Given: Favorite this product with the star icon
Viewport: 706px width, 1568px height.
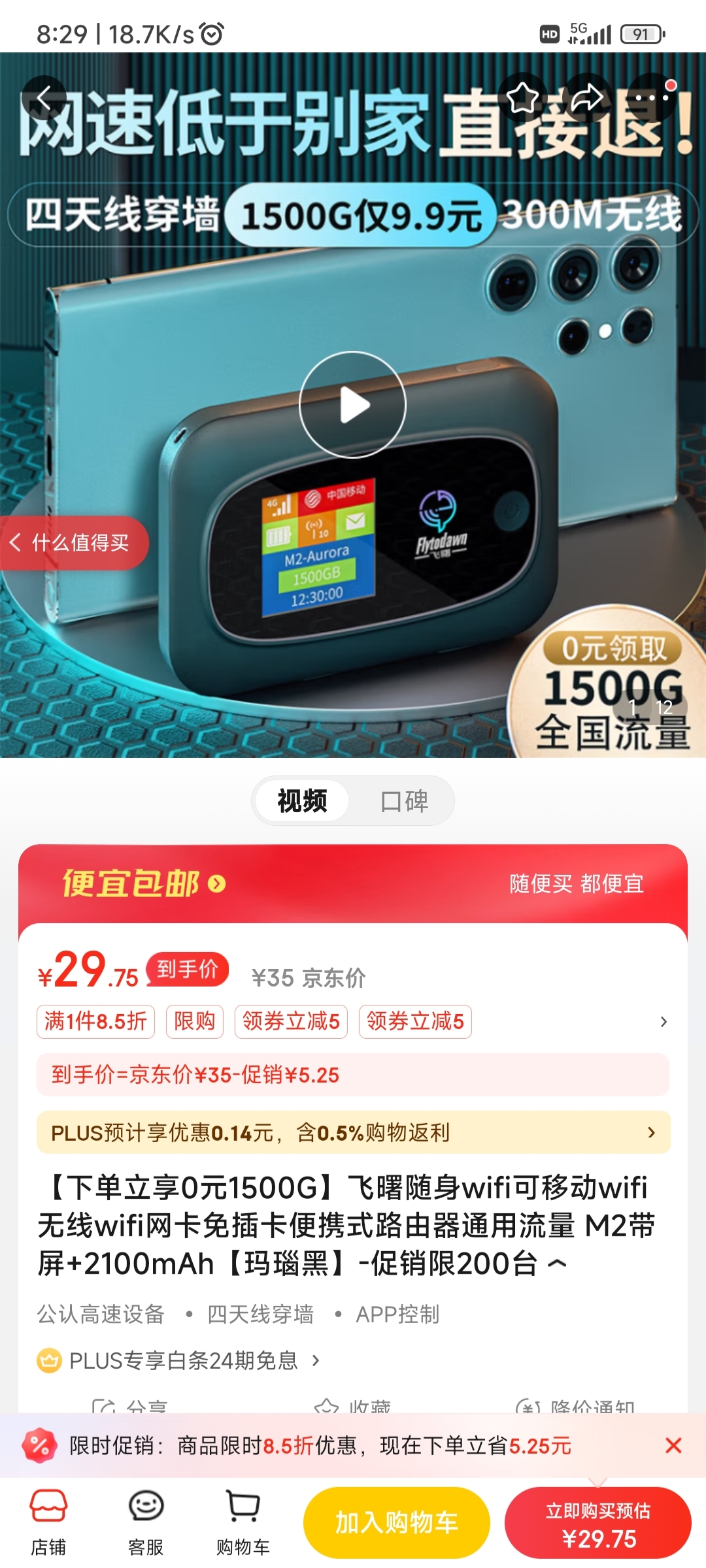Looking at the screenshot, I should point(522,99).
